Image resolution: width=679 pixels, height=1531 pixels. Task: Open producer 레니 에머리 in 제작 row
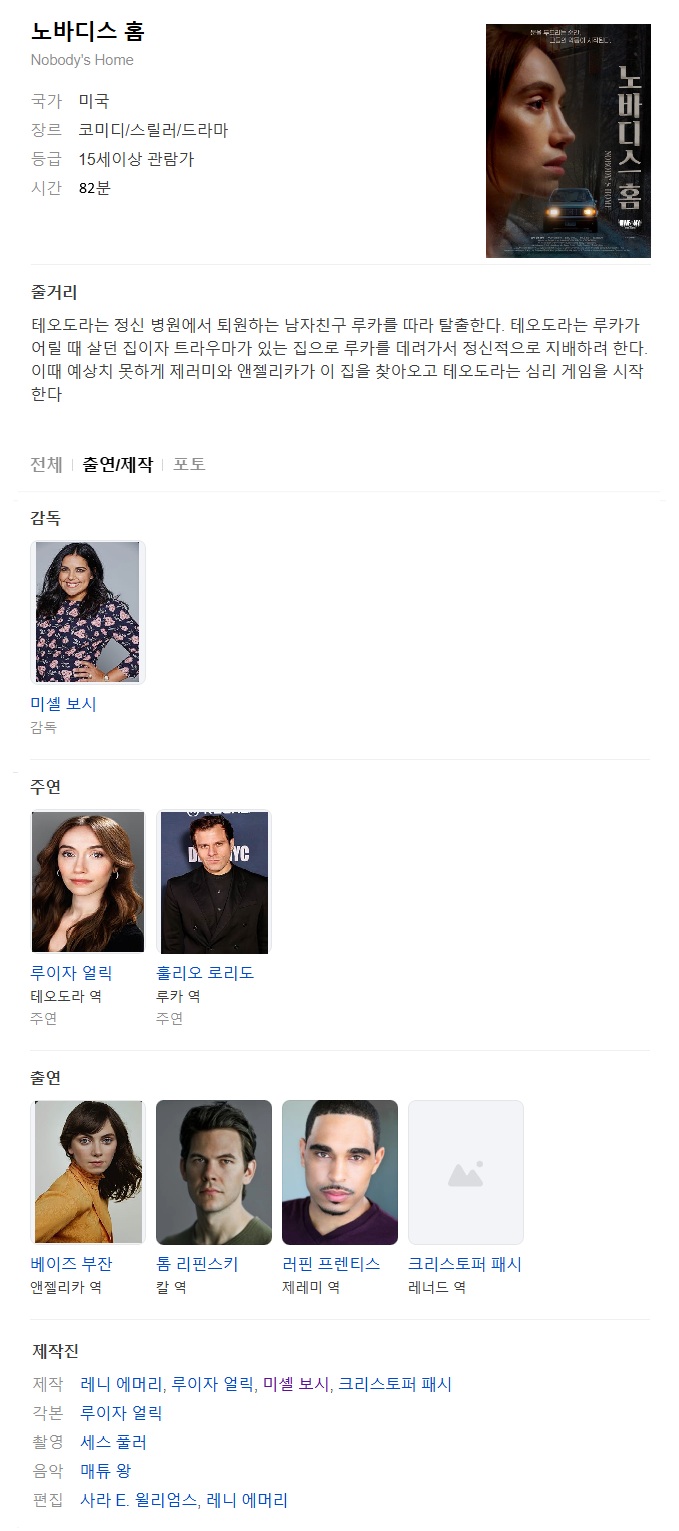pyautogui.click(x=121, y=1384)
